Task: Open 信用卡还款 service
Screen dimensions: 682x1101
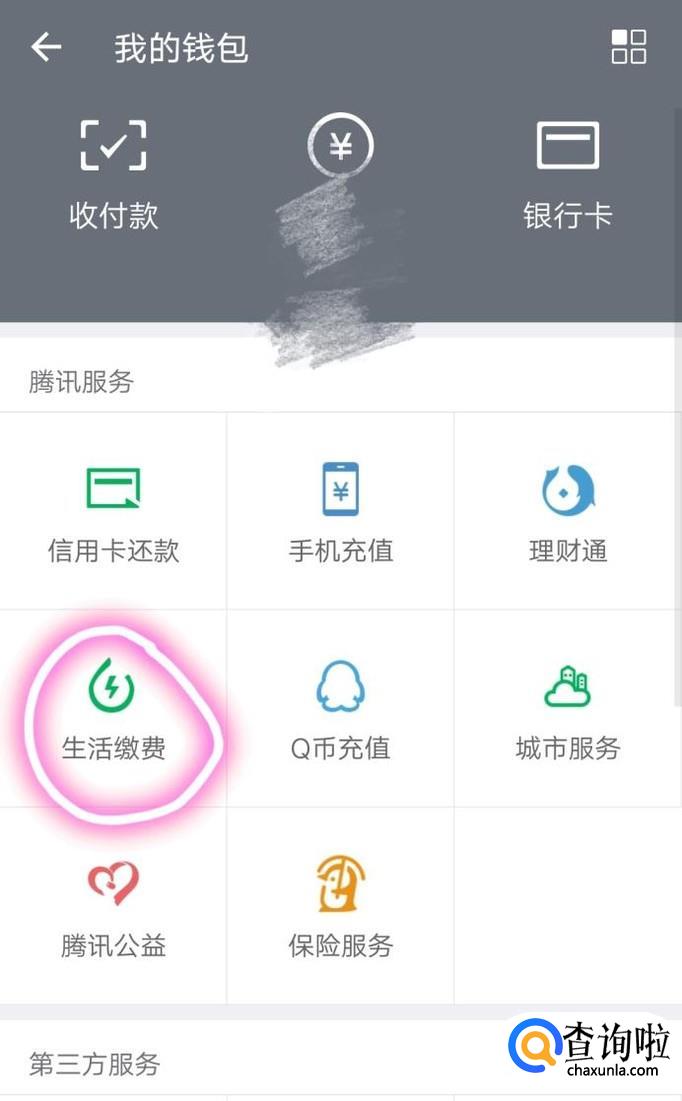Action: pyautogui.click(x=113, y=511)
